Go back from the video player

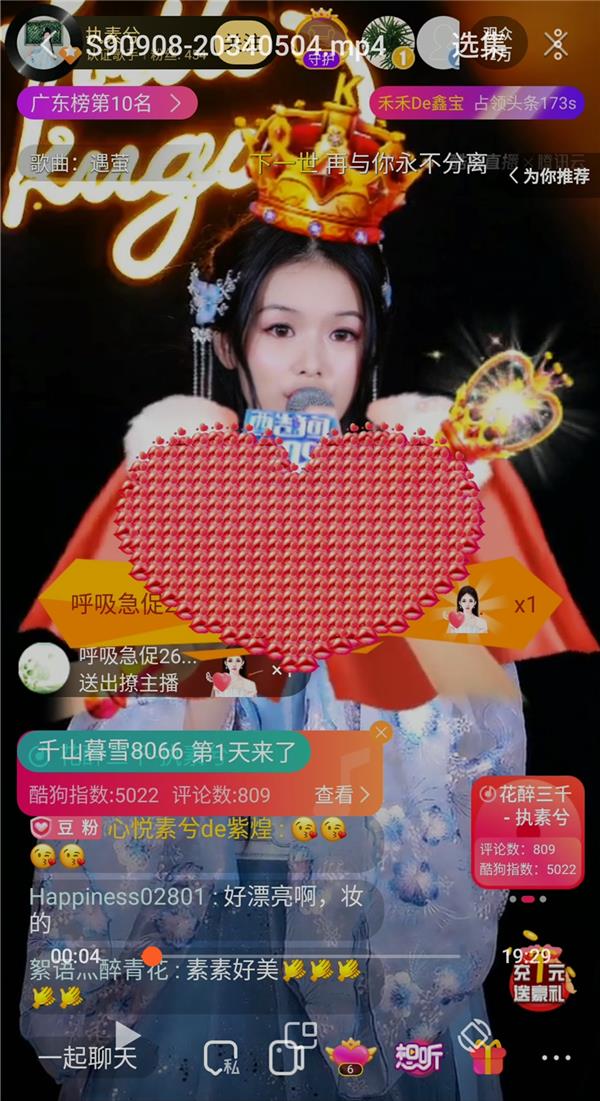46,46
